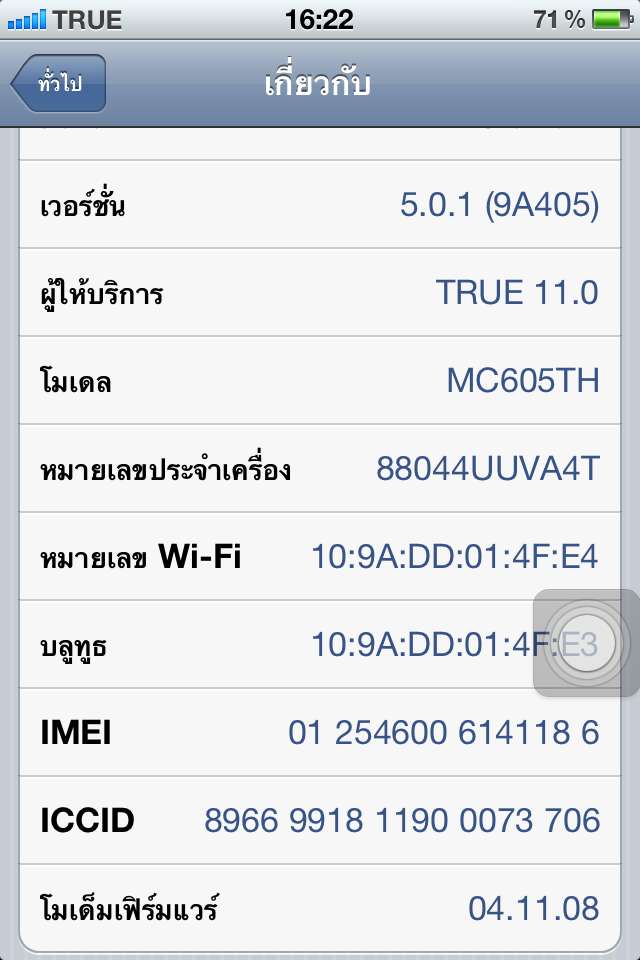This screenshot has height=960, width=640.
Task: Open the AssistiveTouch floating button
Action: (586, 643)
